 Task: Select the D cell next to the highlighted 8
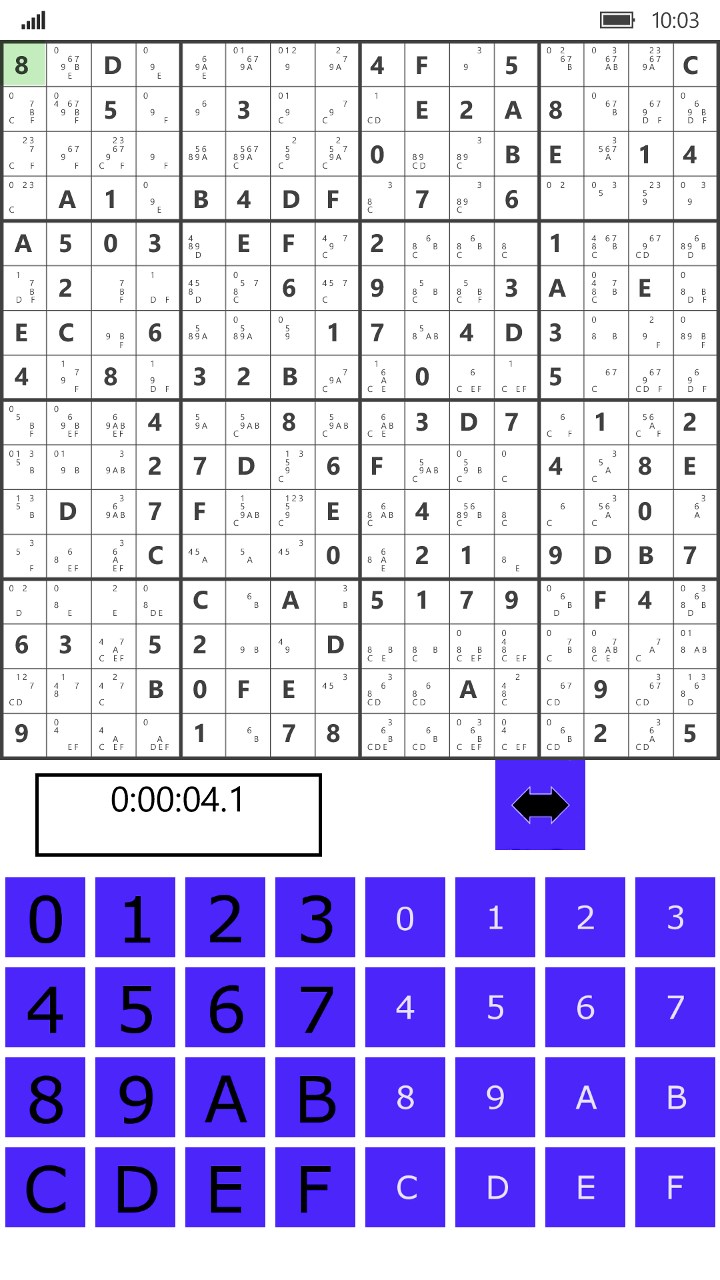point(111,65)
